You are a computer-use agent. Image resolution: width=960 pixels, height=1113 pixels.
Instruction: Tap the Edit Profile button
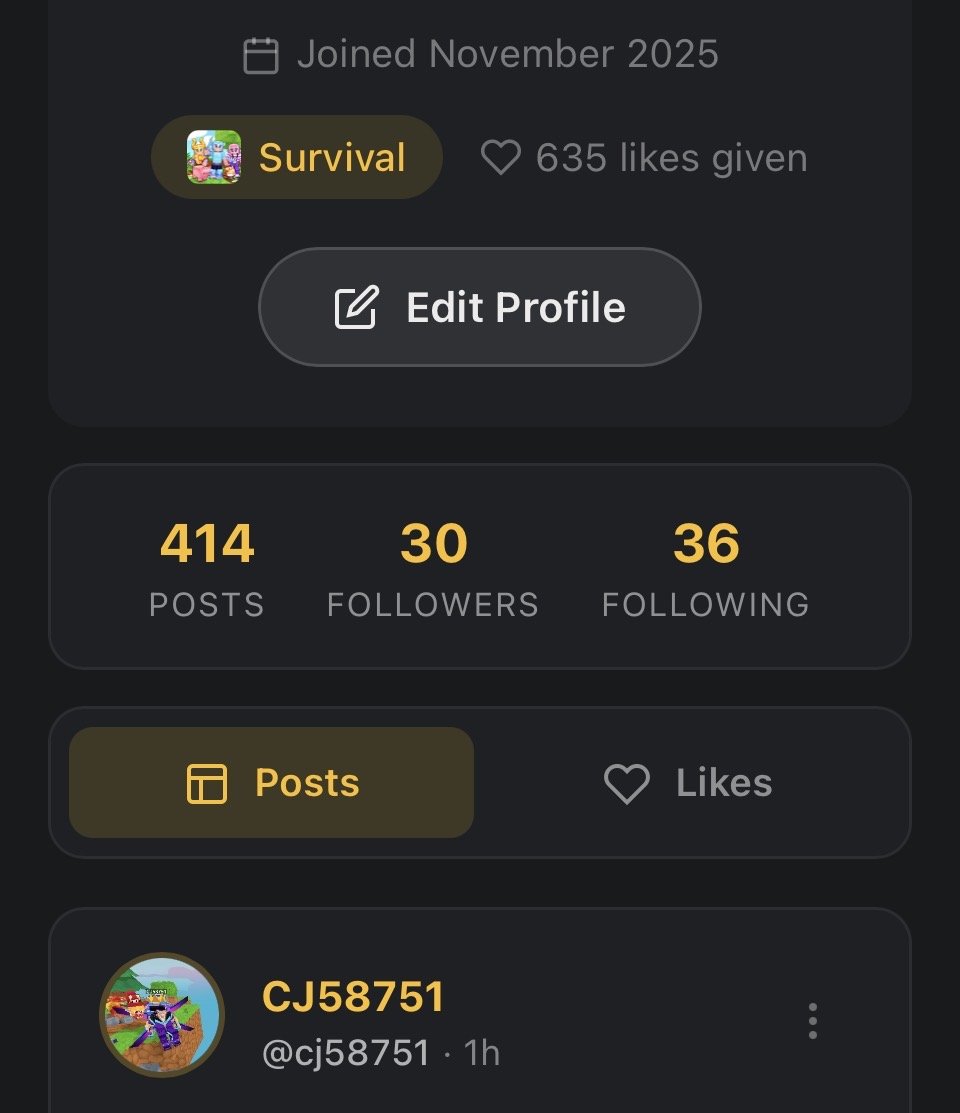(480, 307)
